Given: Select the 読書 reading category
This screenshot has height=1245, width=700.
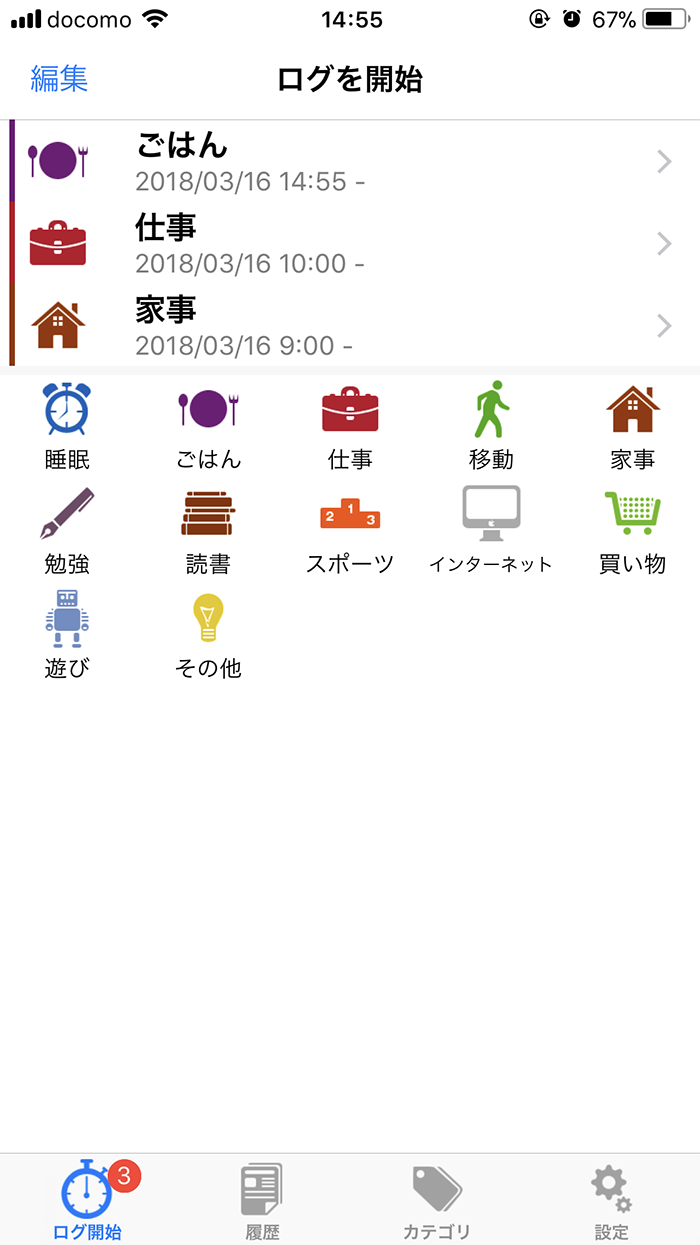Looking at the screenshot, I should [x=208, y=531].
